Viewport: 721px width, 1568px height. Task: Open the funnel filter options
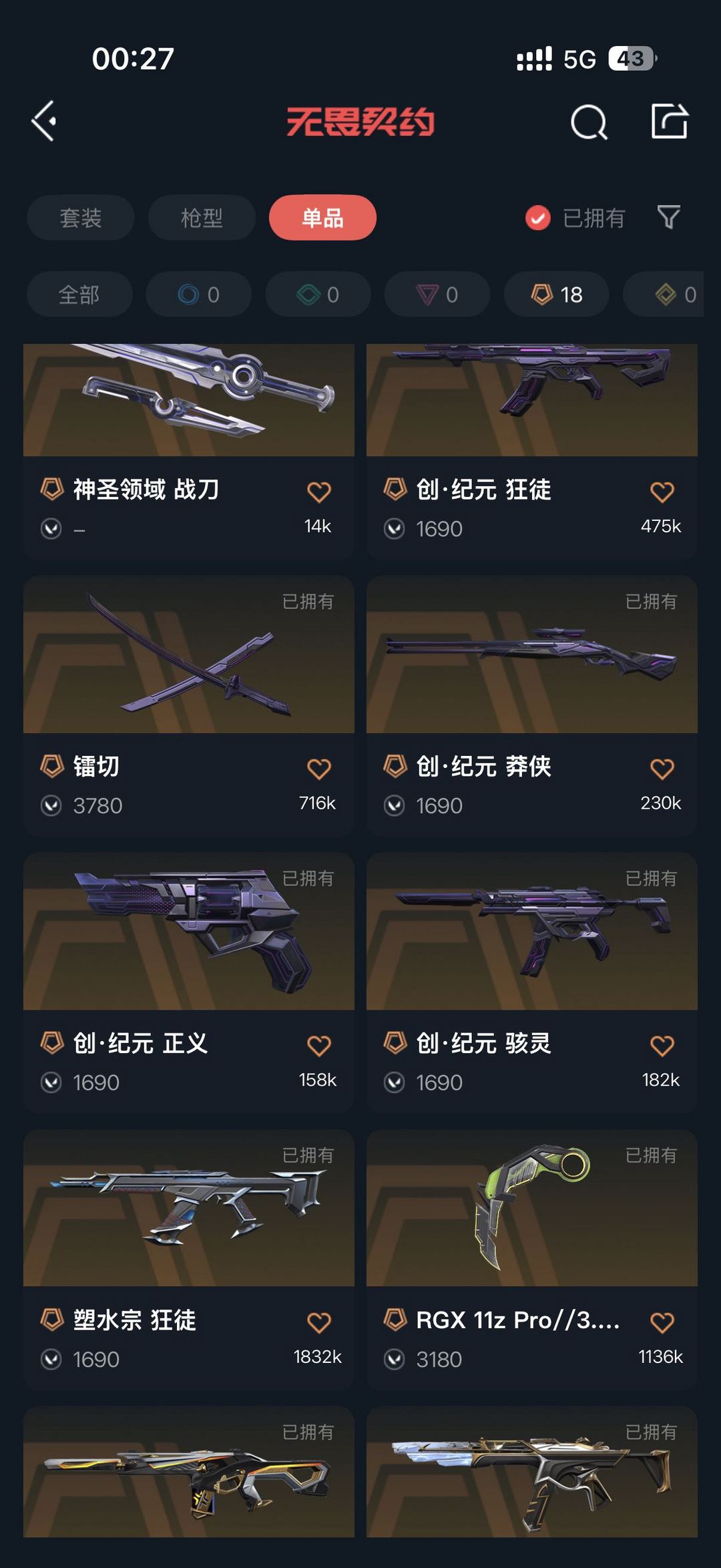click(668, 218)
